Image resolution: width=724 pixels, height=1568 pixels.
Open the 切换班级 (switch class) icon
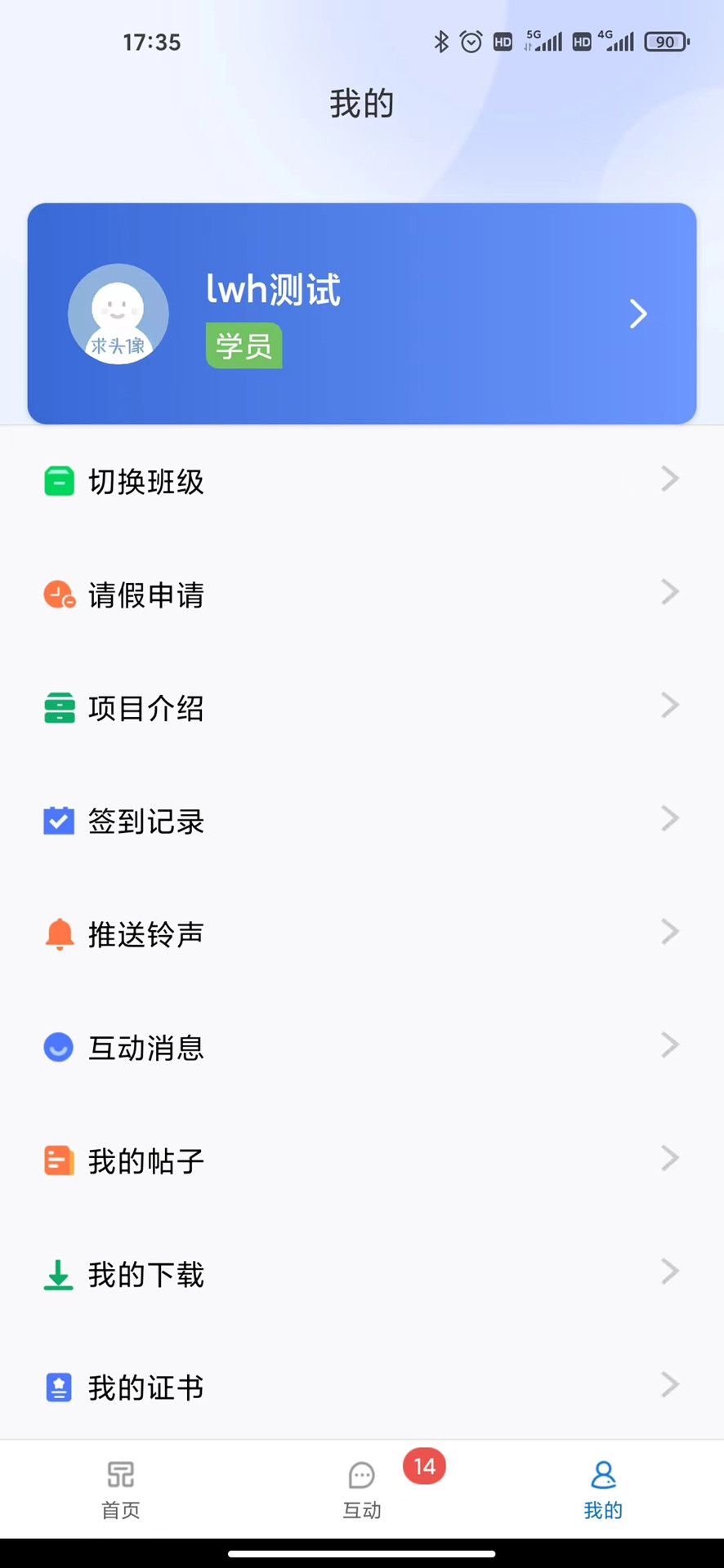pos(58,481)
